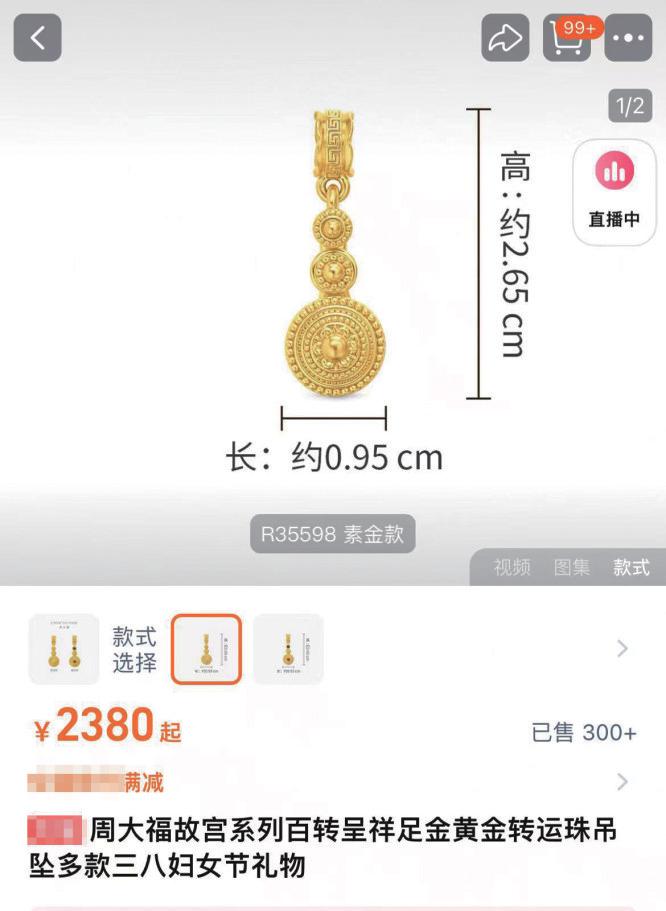Viewport: 666px width, 911px height.
Task: Go back to the previous page
Action: pos(37,38)
